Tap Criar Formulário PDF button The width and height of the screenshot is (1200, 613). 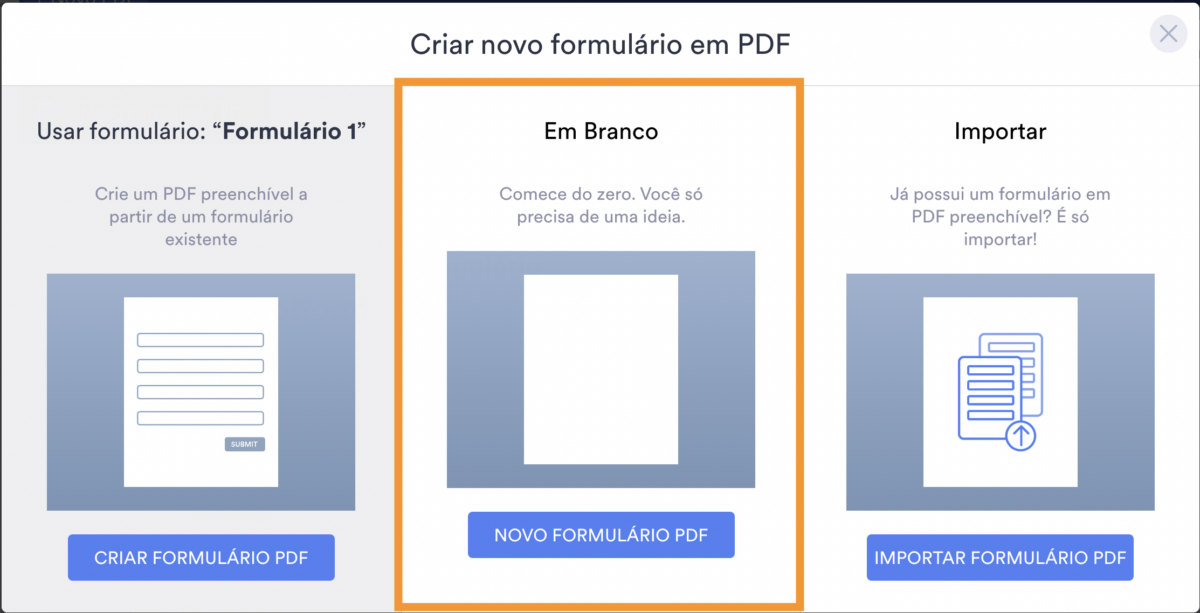[x=201, y=558]
